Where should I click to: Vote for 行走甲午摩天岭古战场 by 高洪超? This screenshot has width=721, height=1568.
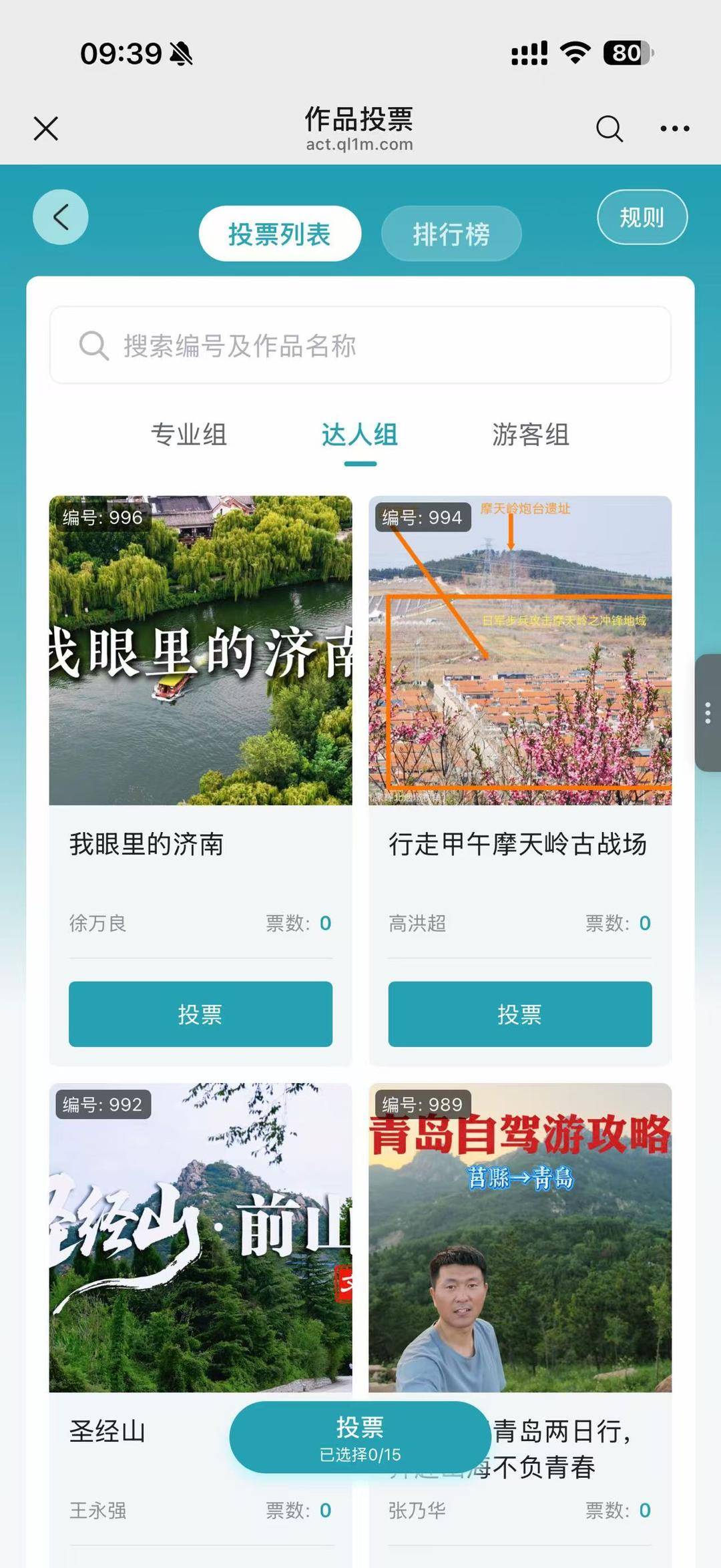[520, 1014]
